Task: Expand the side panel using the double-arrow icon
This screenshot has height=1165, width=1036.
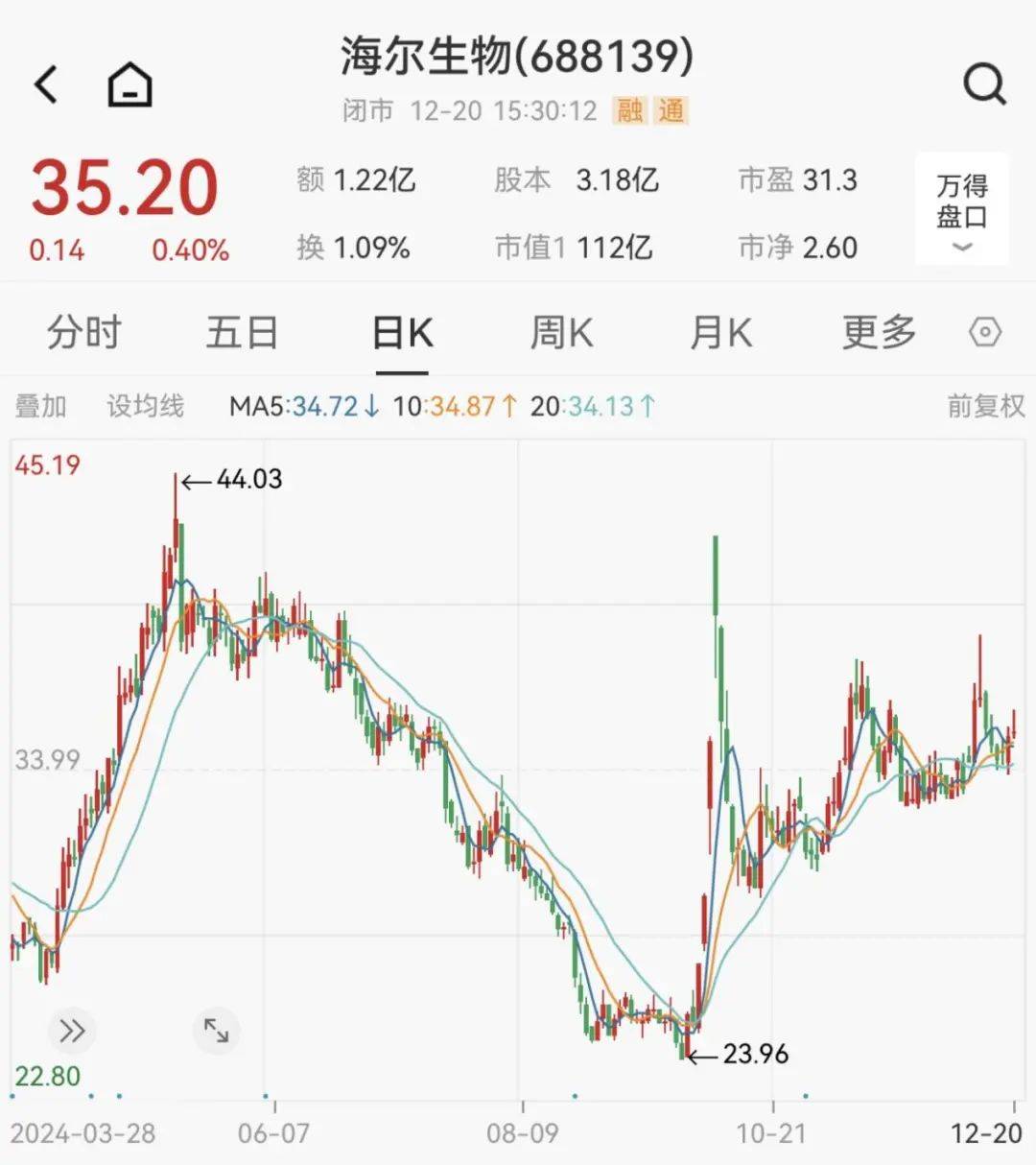Action: coord(70,1031)
